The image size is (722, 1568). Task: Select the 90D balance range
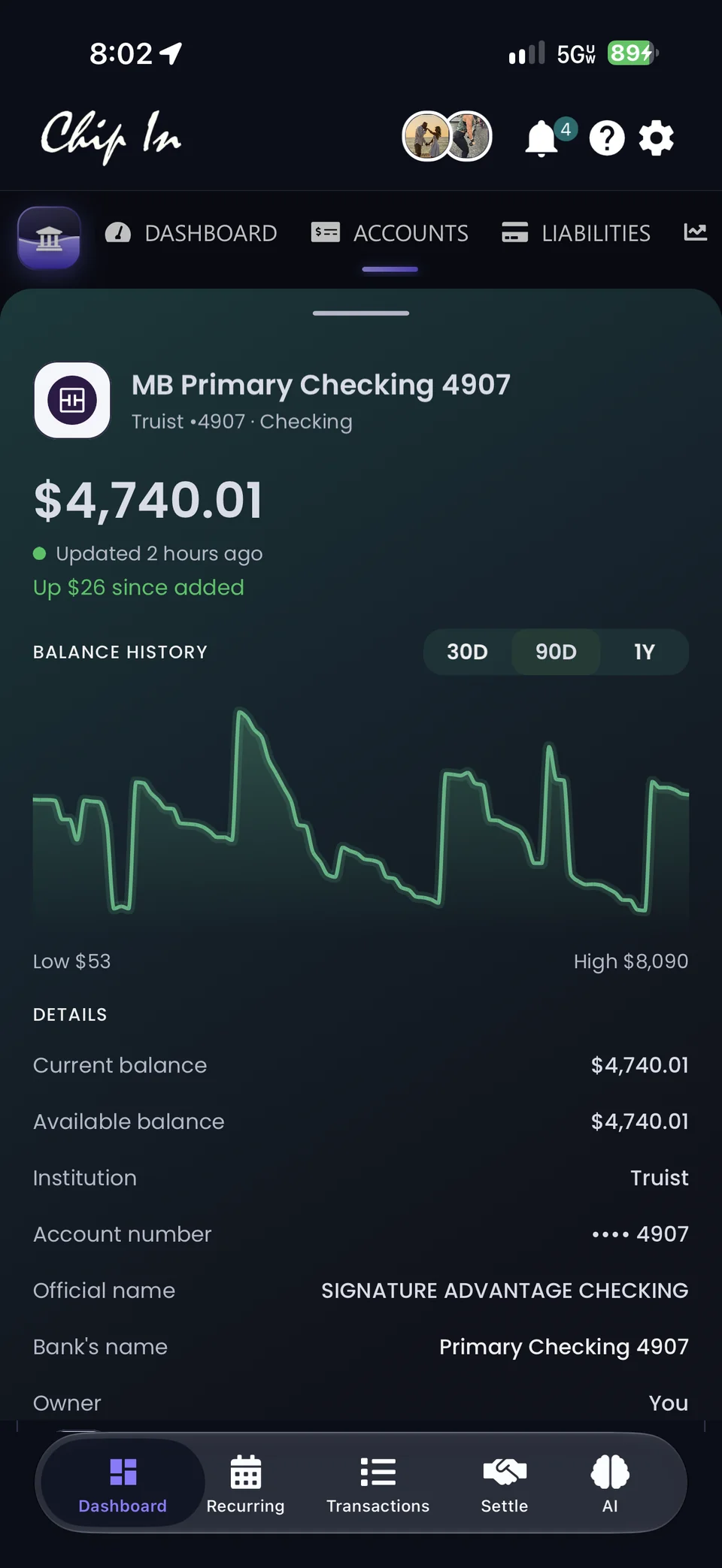point(556,652)
